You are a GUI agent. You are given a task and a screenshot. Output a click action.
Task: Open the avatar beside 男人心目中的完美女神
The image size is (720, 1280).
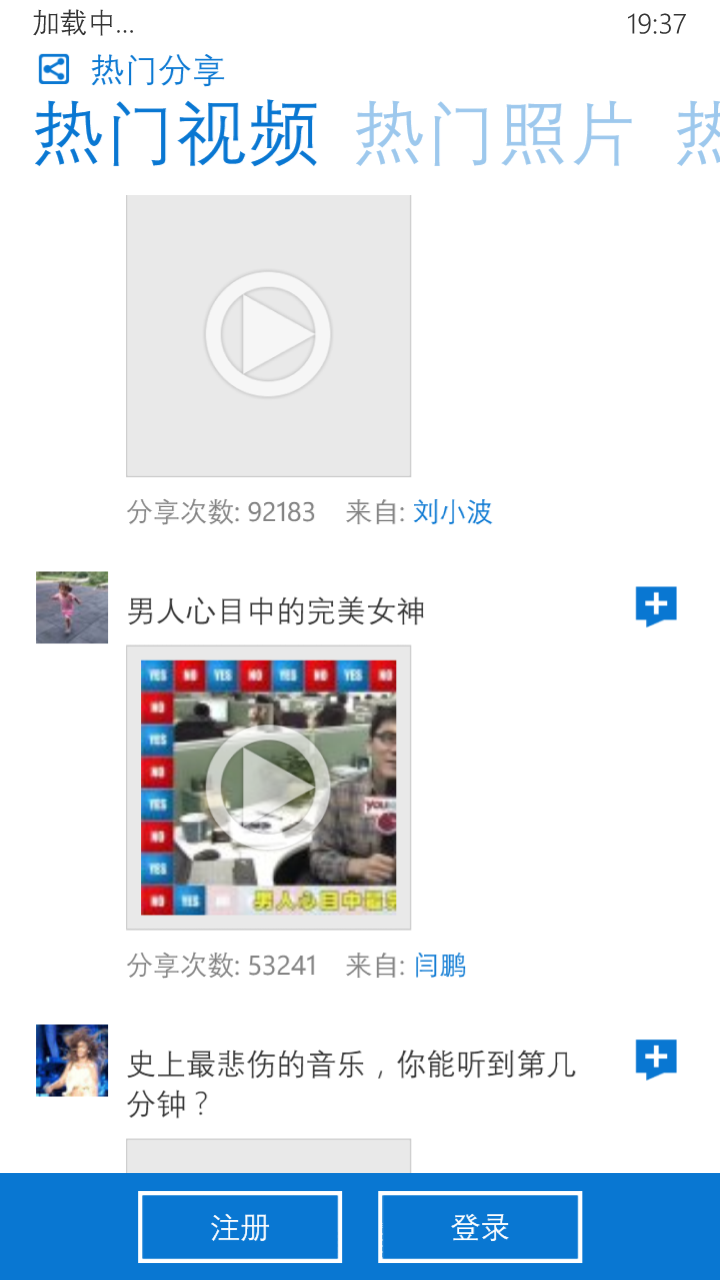pyautogui.click(x=72, y=607)
